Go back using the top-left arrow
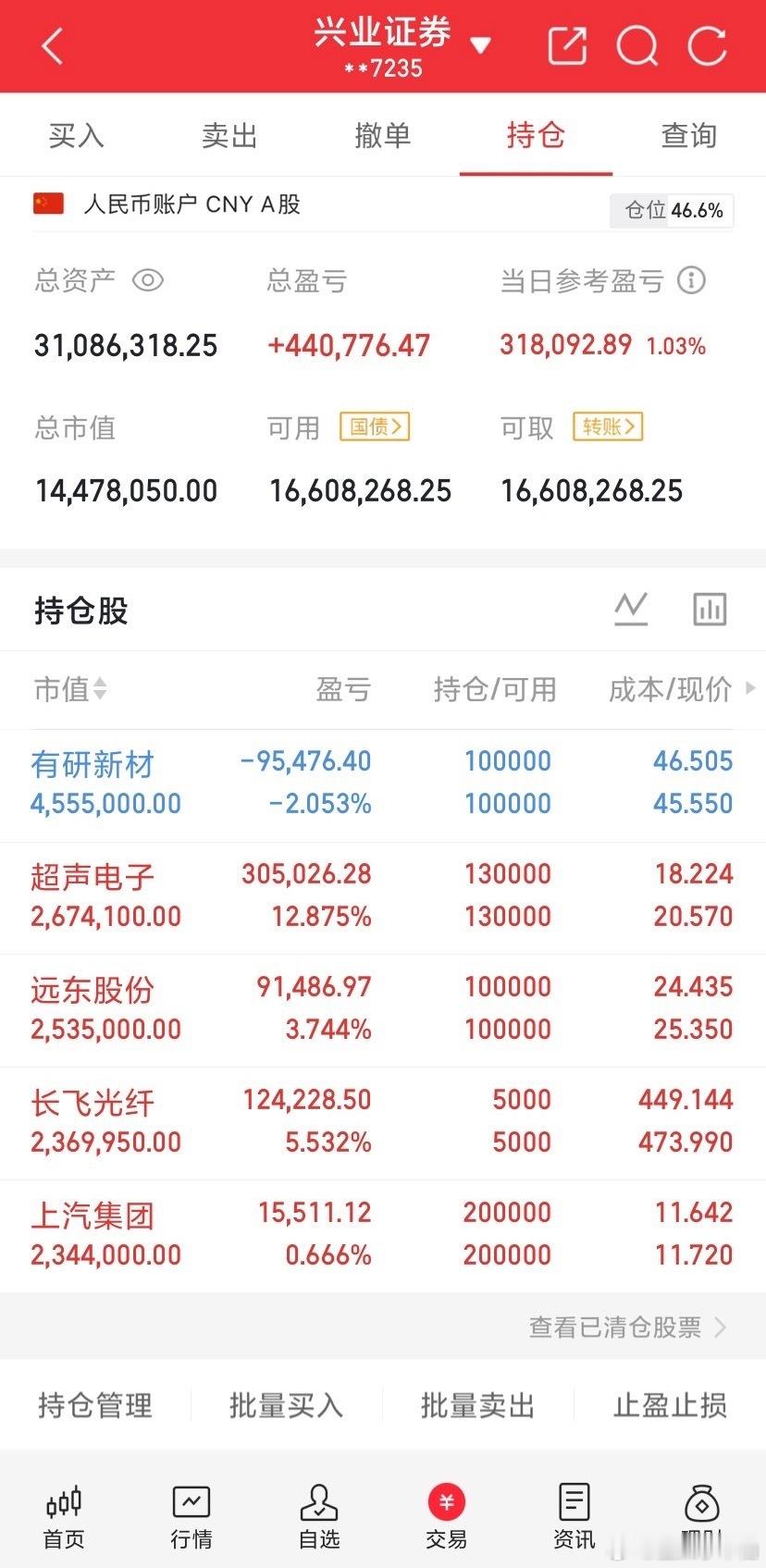Screen dimensions: 766x1568 click(x=53, y=46)
